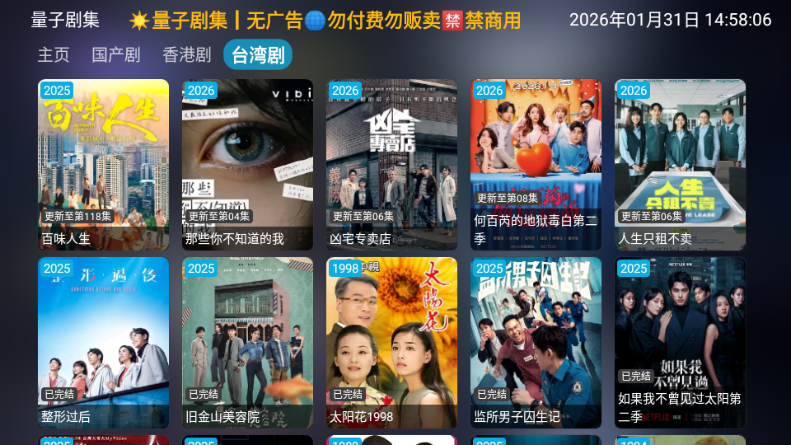
Task: Open 何百芮的地狱毒白第二季
Action: tap(536, 164)
